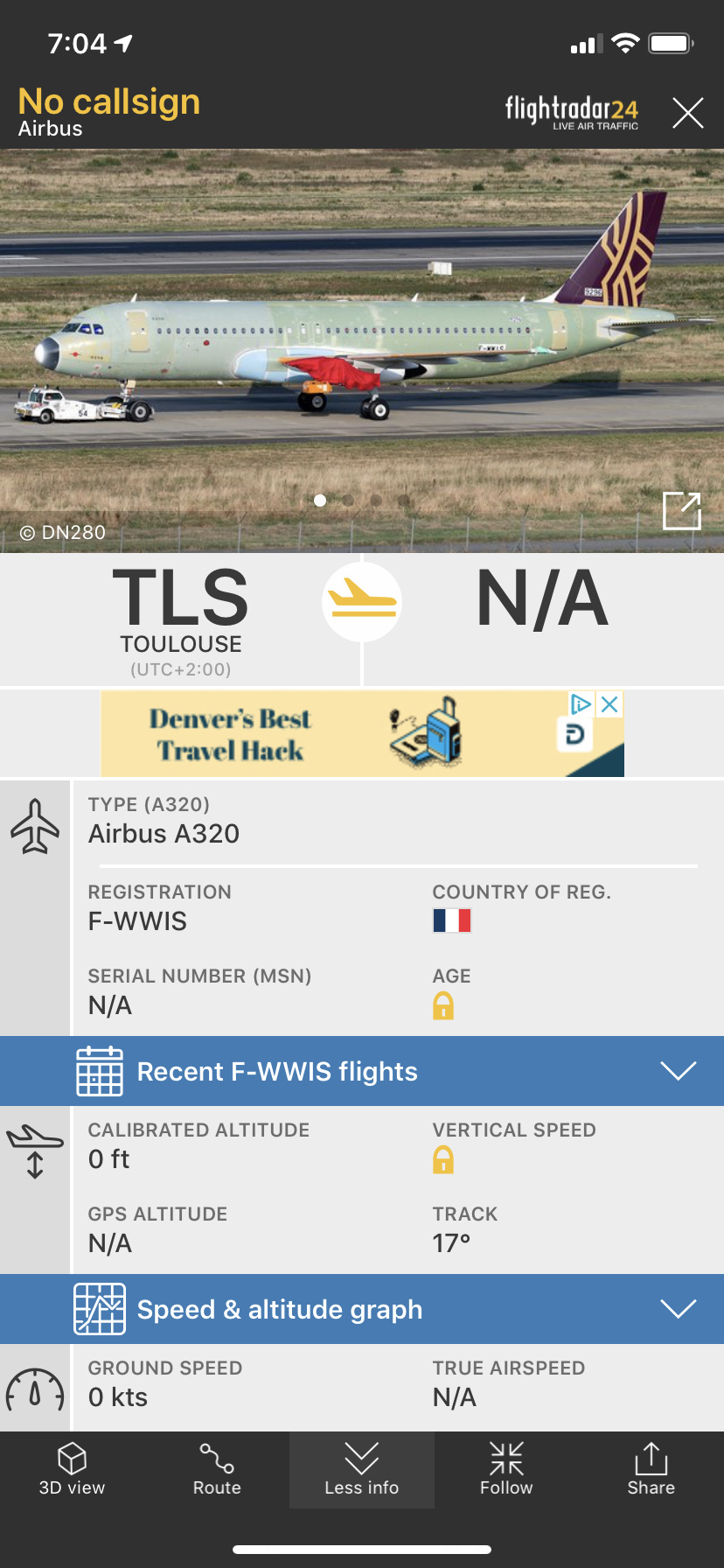Expand the aircraft photo to full screen
724x1568 pixels.
682,511
